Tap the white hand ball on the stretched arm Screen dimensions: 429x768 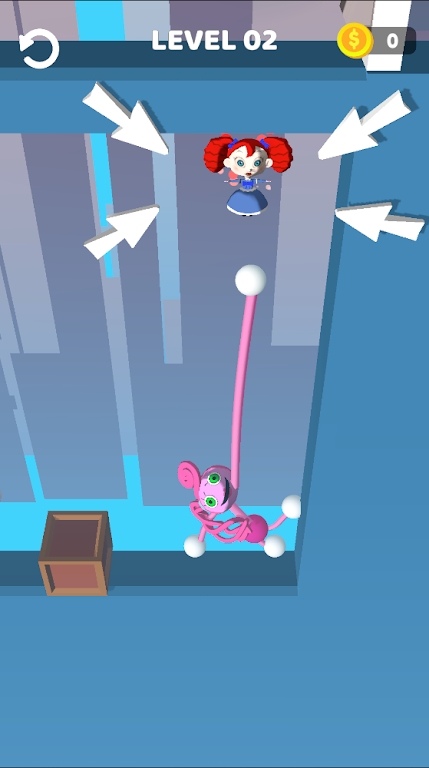click(251, 280)
